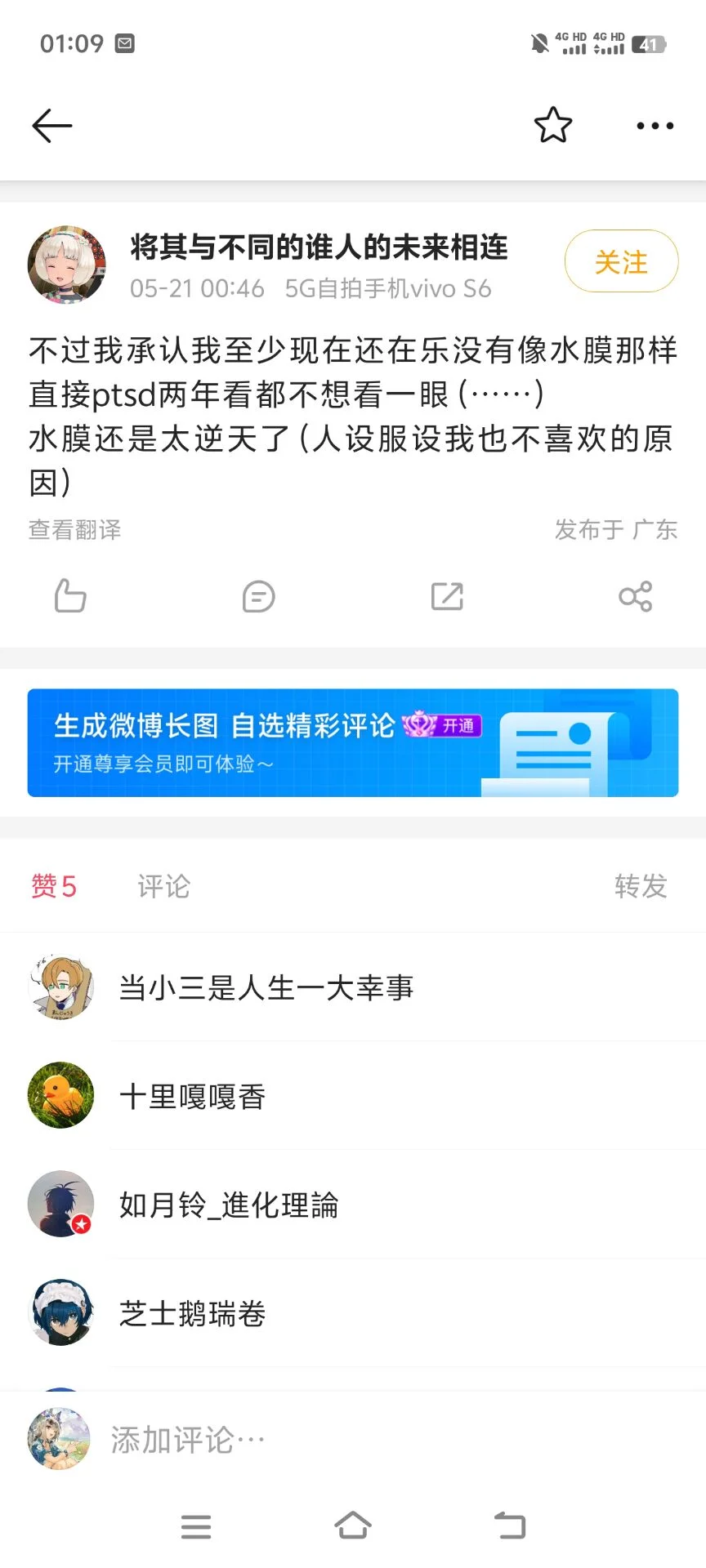706x1568 pixels.
Task: Repost using the forward icon
Action: pos(447,596)
